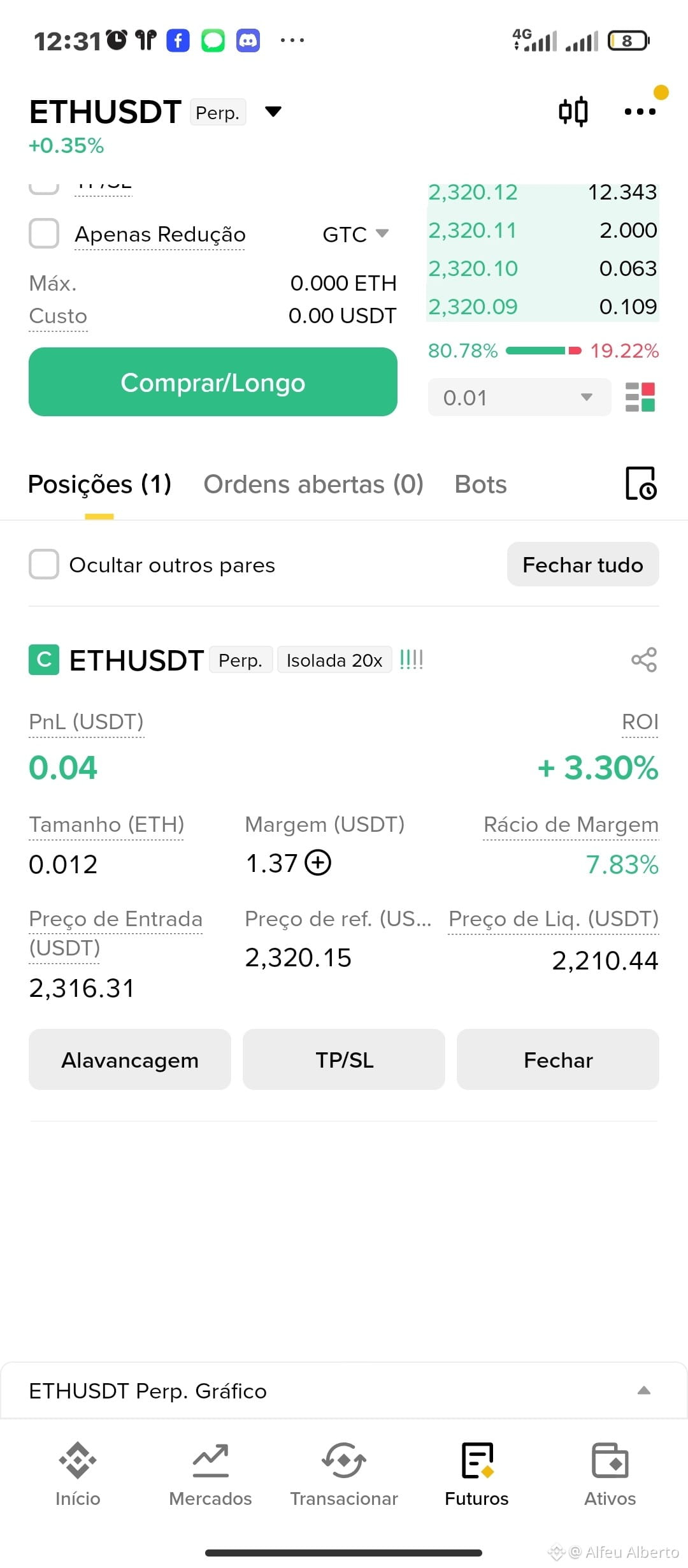Switch to the Ordens abertas tab
The height and width of the screenshot is (1568, 688).
(313, 484)
